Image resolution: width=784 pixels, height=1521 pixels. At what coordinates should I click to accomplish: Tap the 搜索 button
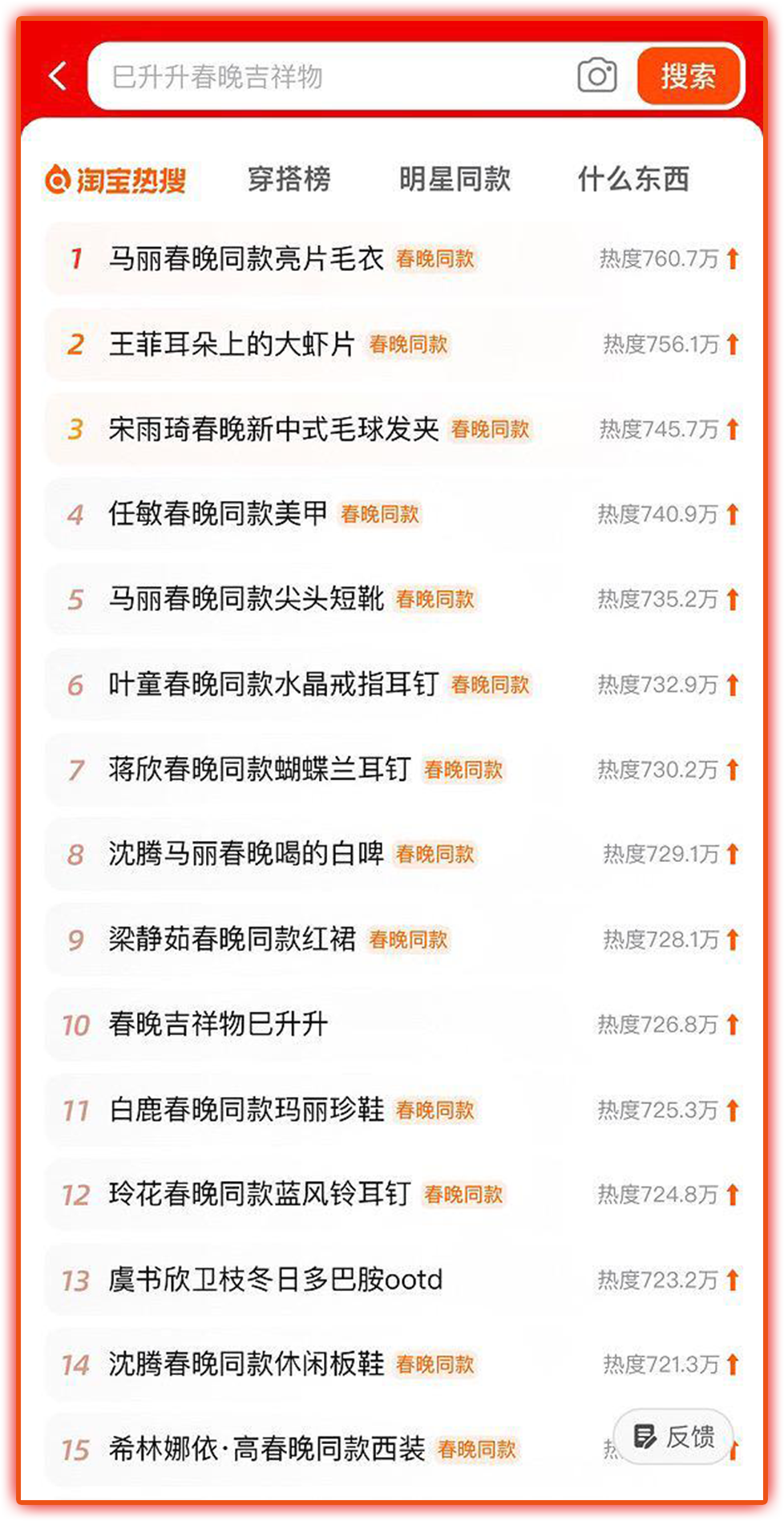pos(688,76)
